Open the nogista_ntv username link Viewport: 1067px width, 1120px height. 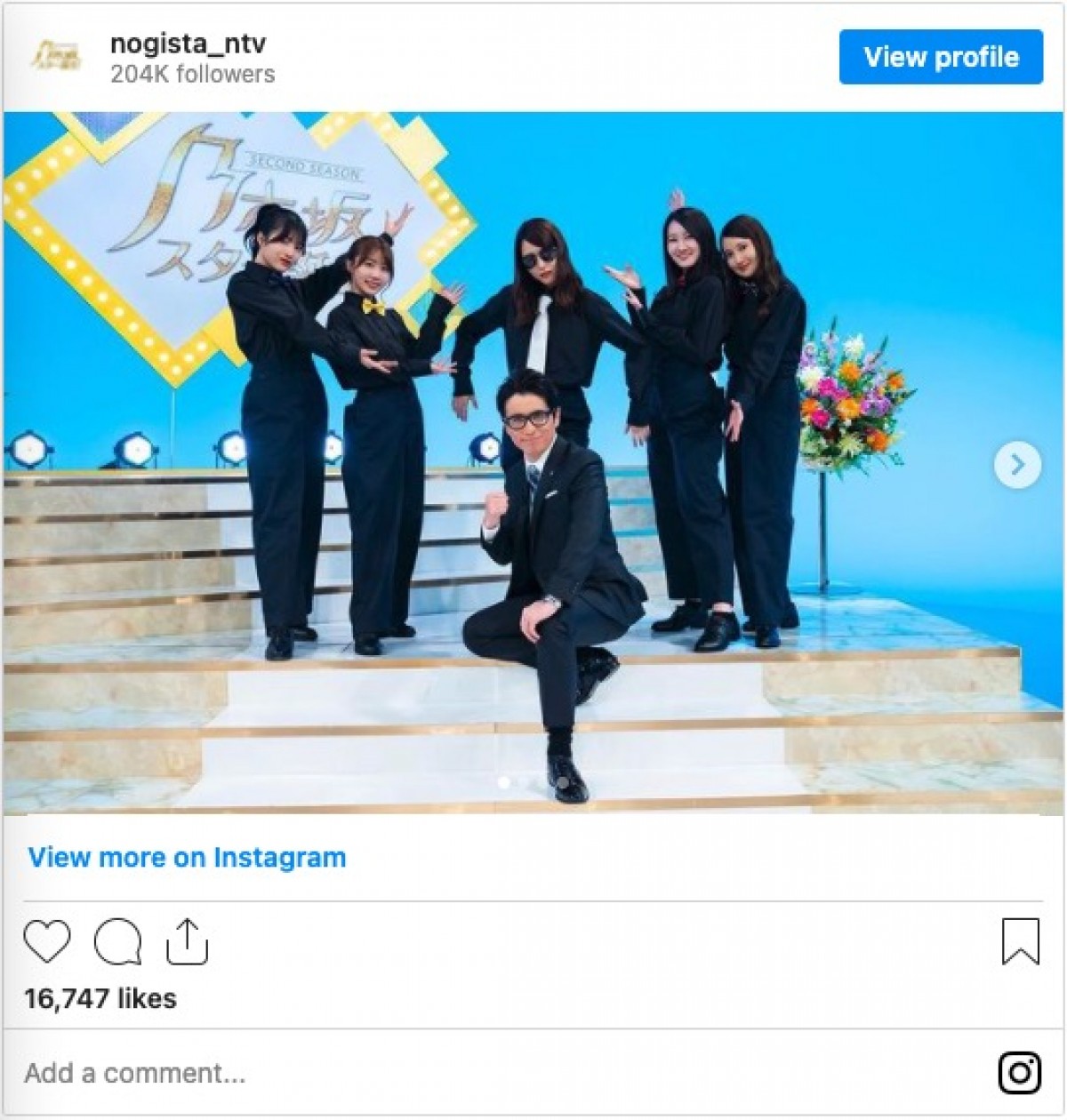tap(188, 44)
